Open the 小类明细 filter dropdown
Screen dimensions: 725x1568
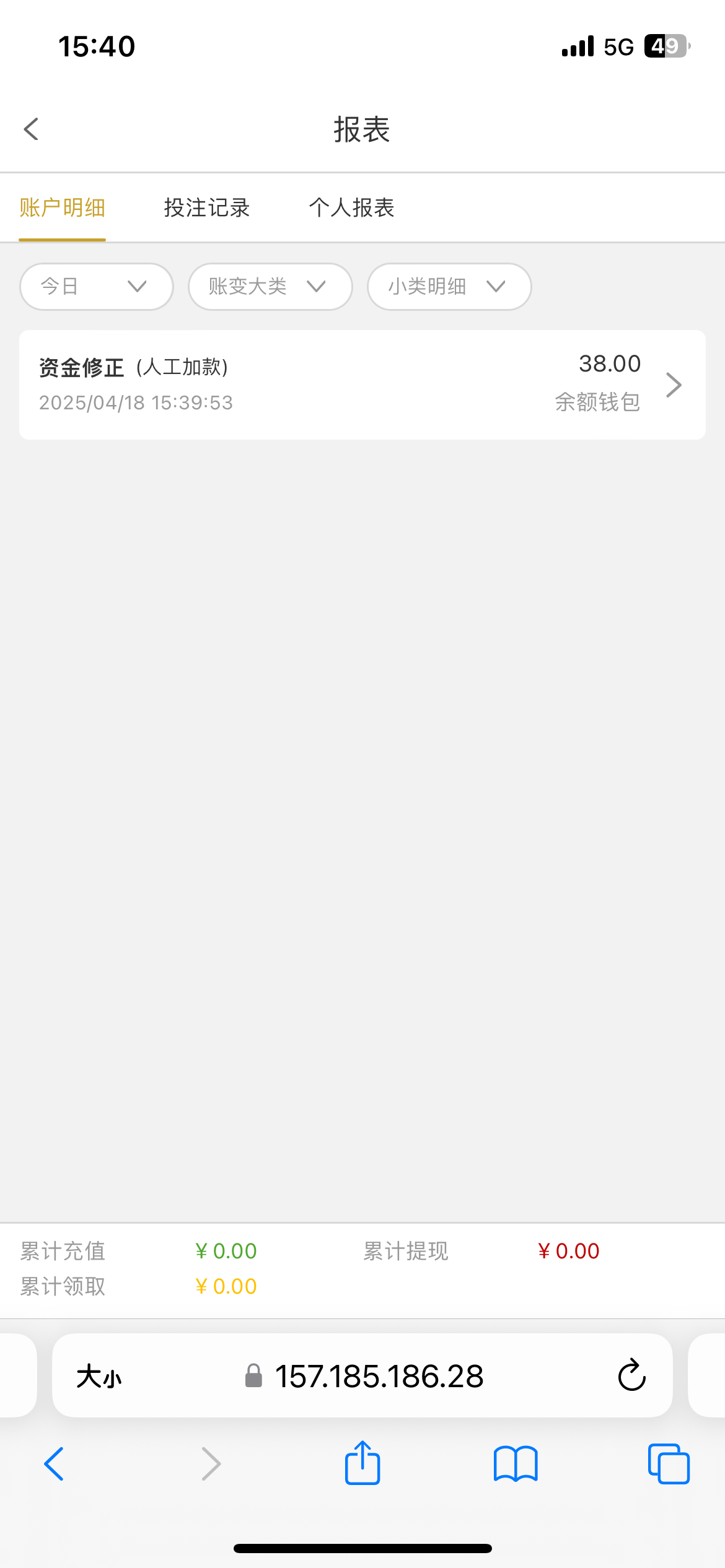coord(449,287)
